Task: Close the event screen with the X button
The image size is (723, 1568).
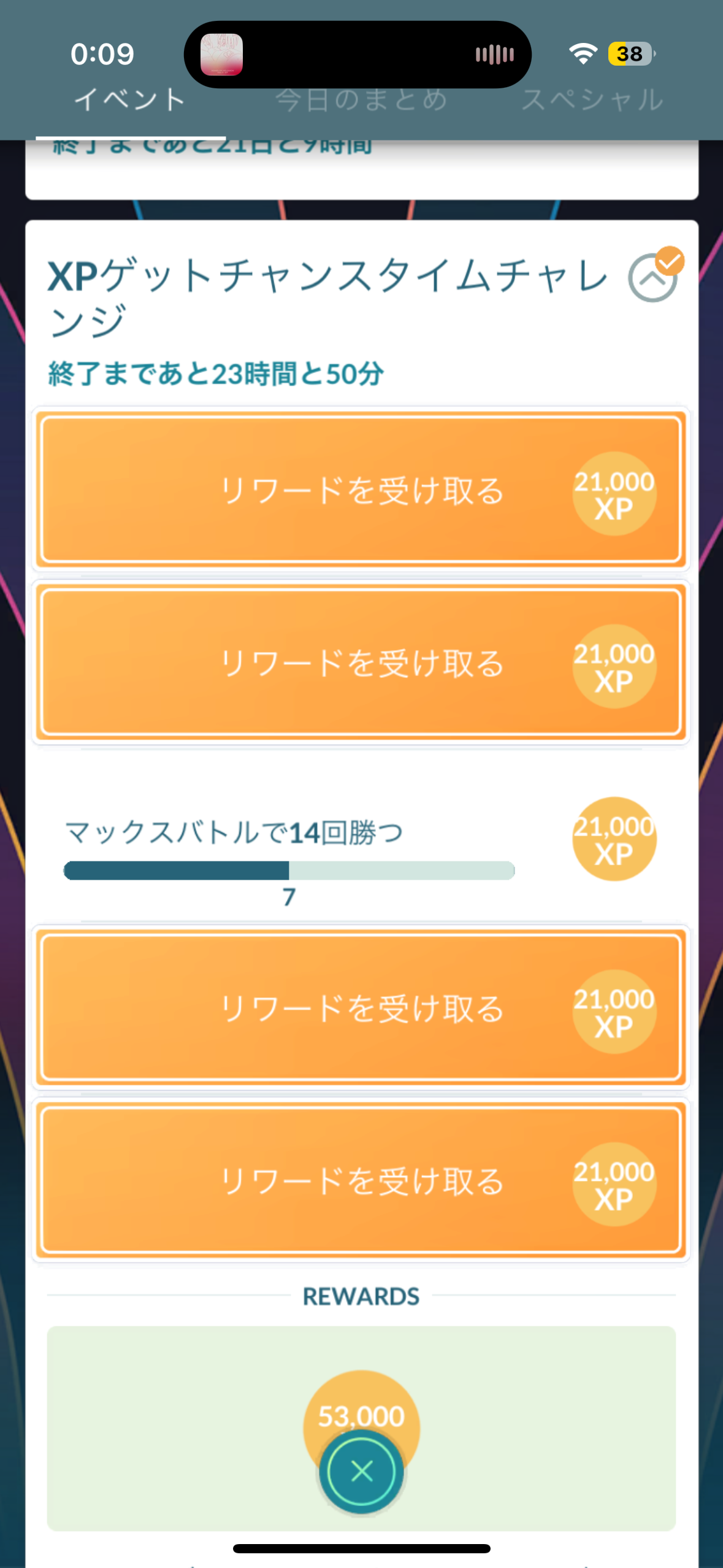Action: (x=361, y=1470)
